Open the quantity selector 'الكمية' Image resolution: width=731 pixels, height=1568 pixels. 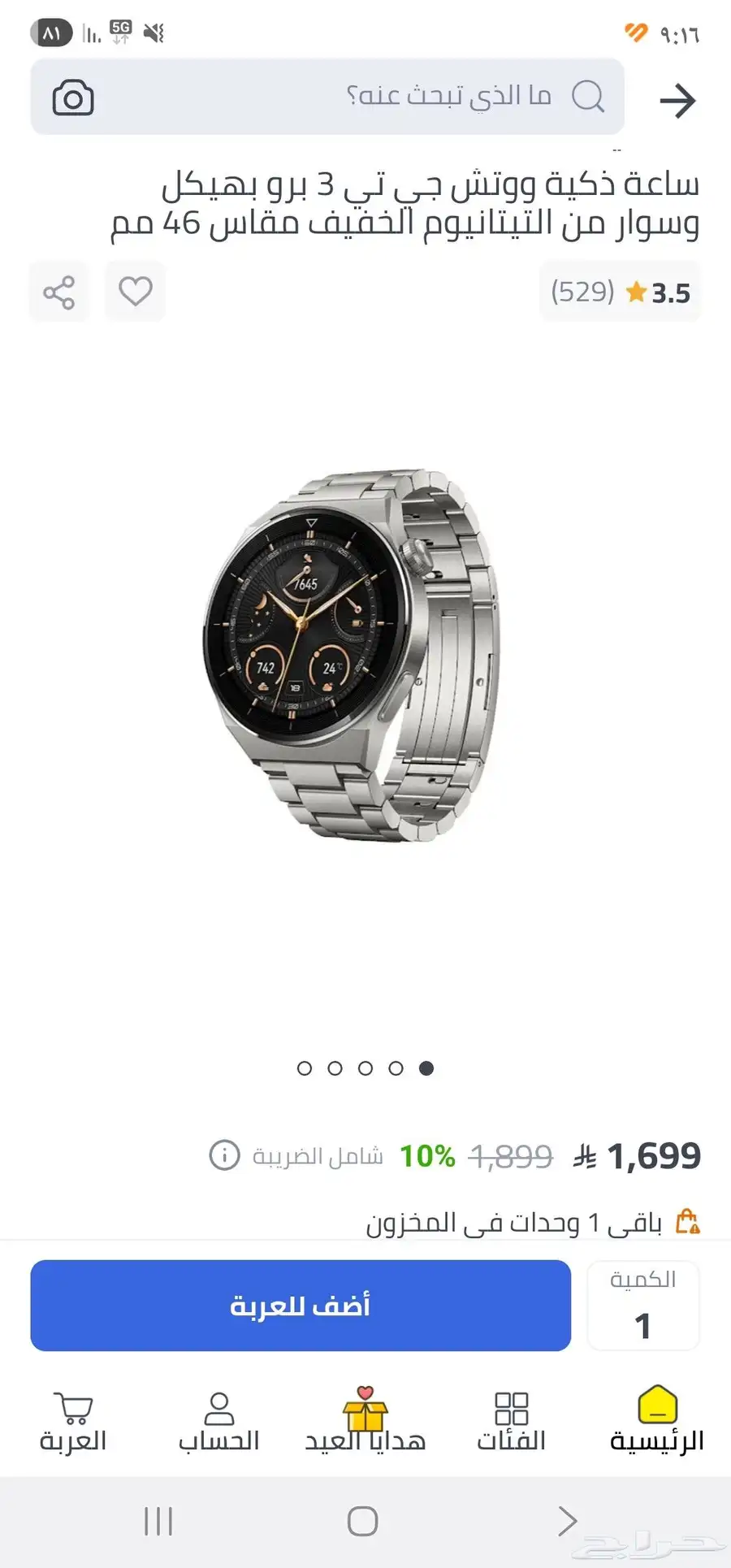pos(642,1306)
